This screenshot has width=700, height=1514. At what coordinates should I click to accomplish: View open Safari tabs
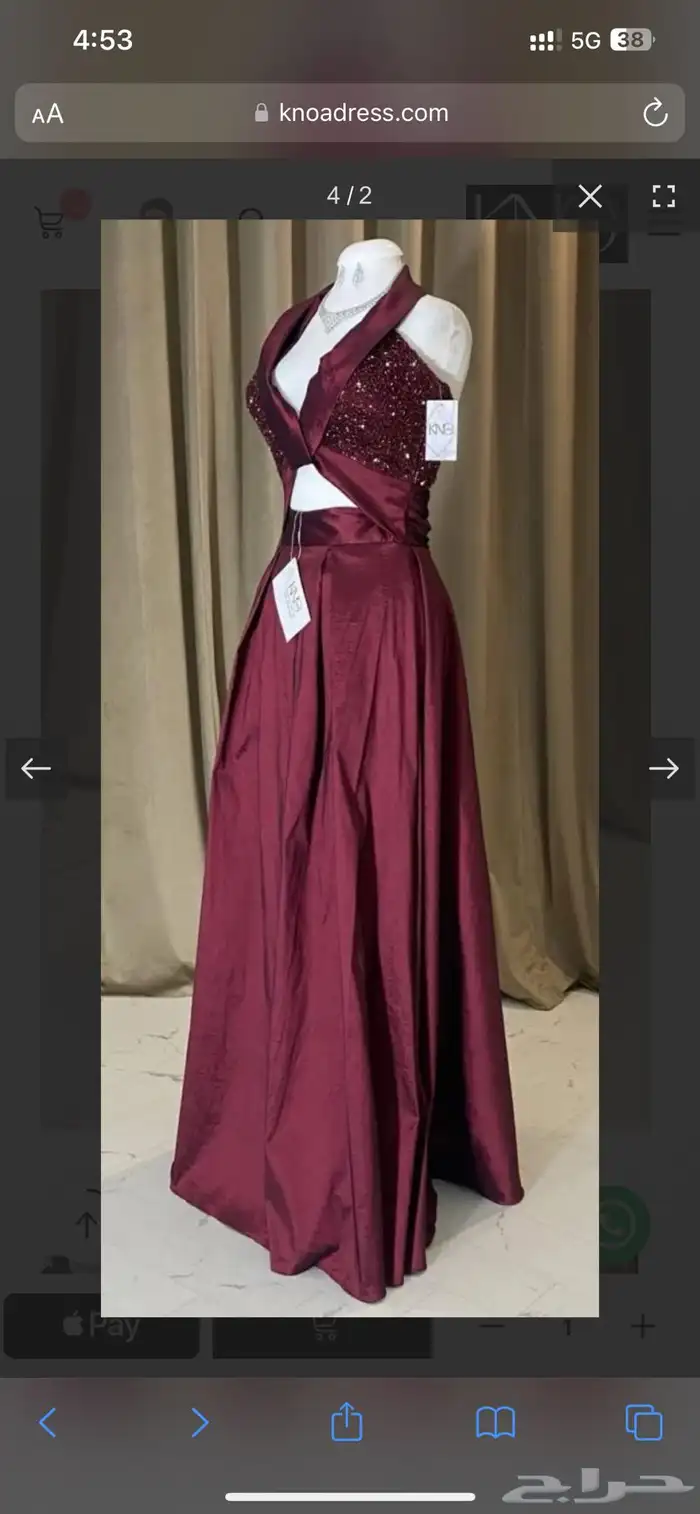click(x=643, y=1422)
